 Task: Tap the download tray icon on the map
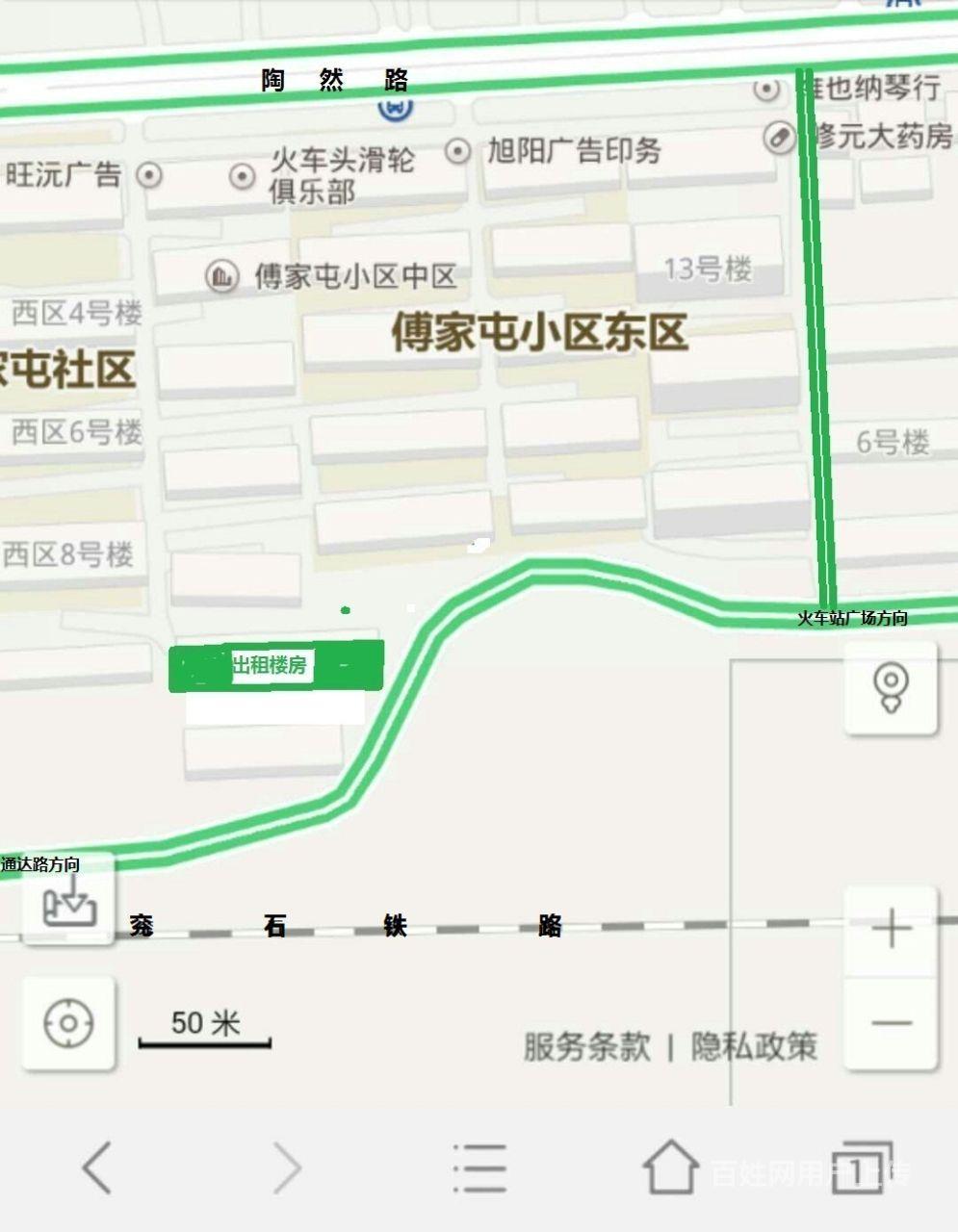point(68,903)
